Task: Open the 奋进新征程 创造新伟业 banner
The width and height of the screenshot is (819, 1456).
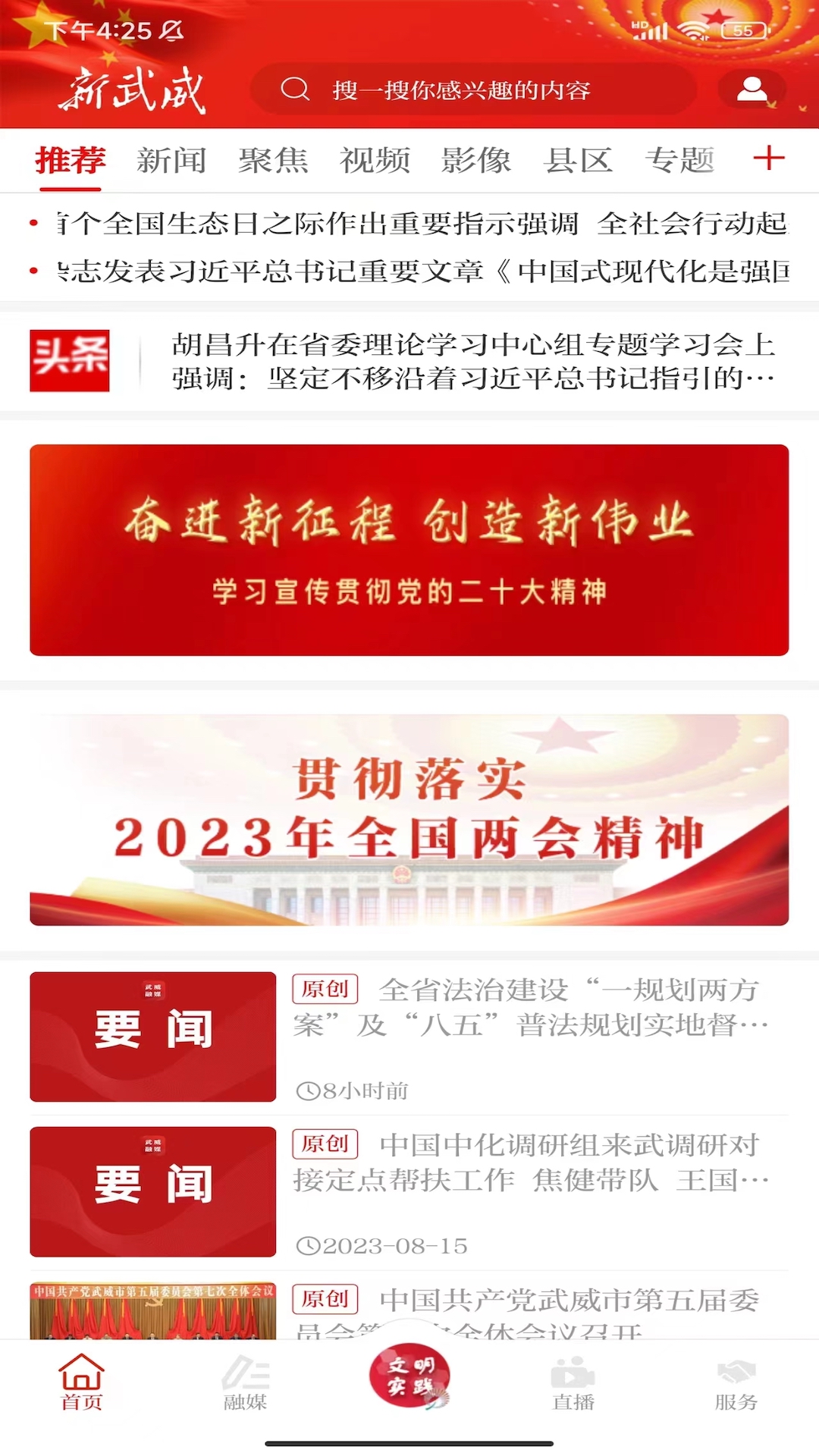Action: point(409,550)
